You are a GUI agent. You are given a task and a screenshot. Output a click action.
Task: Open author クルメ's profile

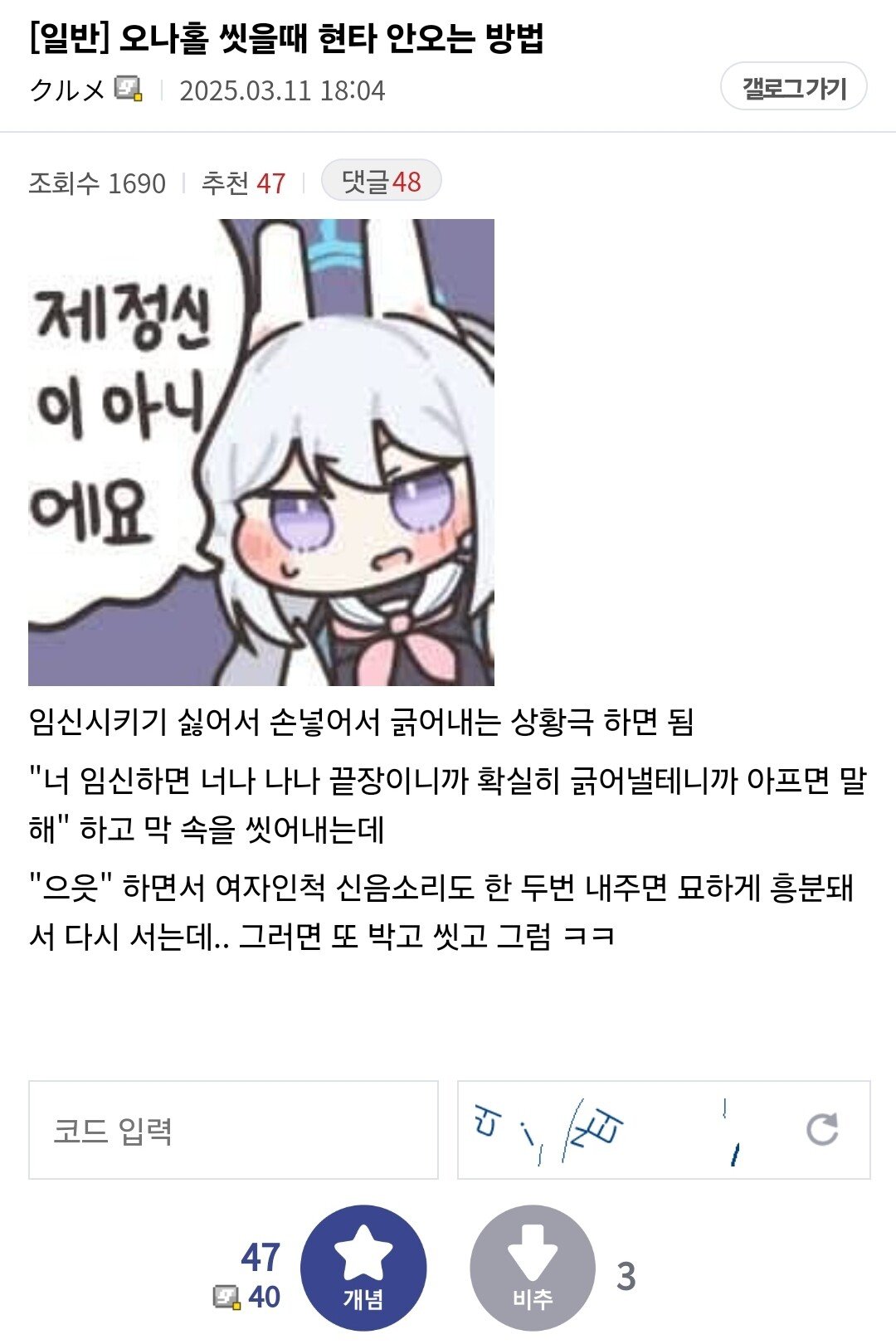[x=66, y=90]
